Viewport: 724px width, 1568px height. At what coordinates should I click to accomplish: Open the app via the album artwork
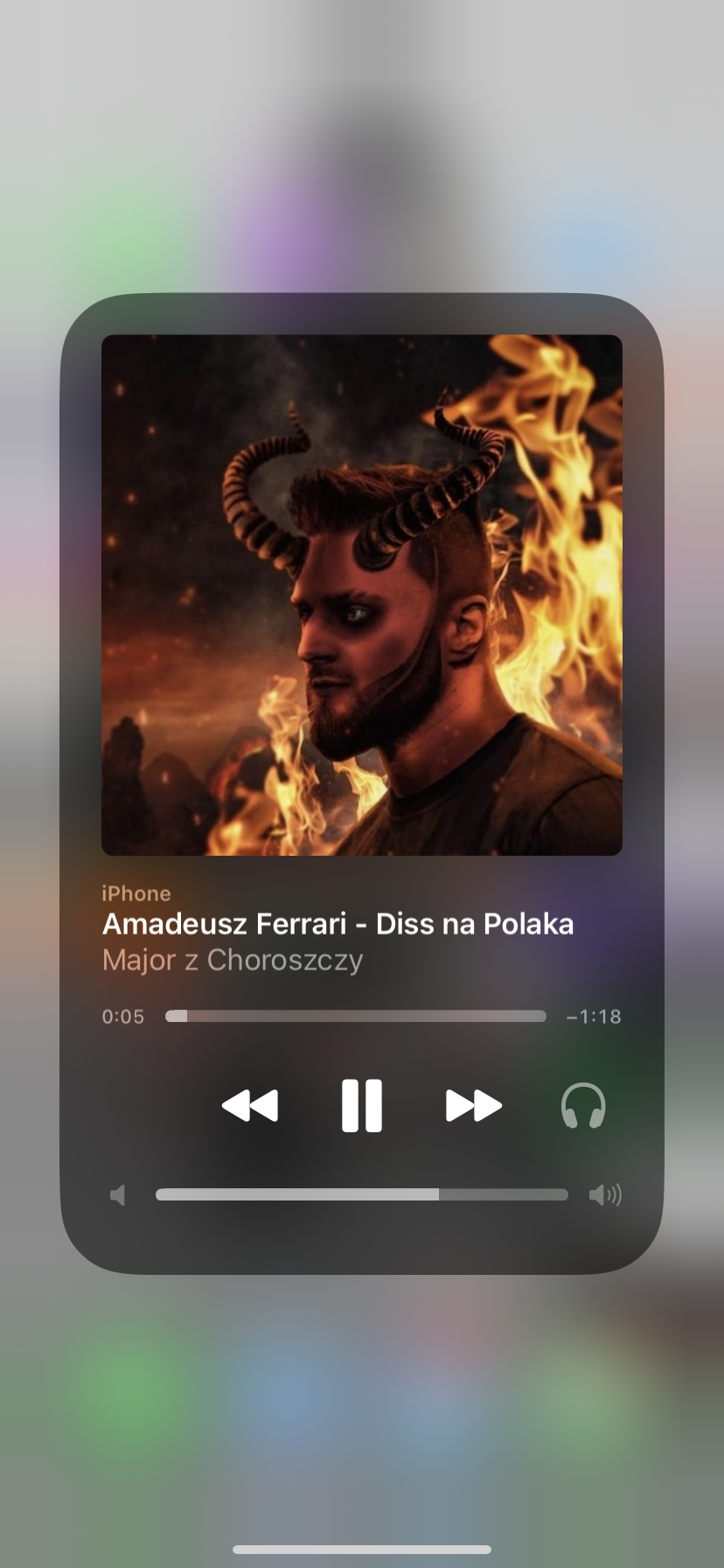pos(361,595)
